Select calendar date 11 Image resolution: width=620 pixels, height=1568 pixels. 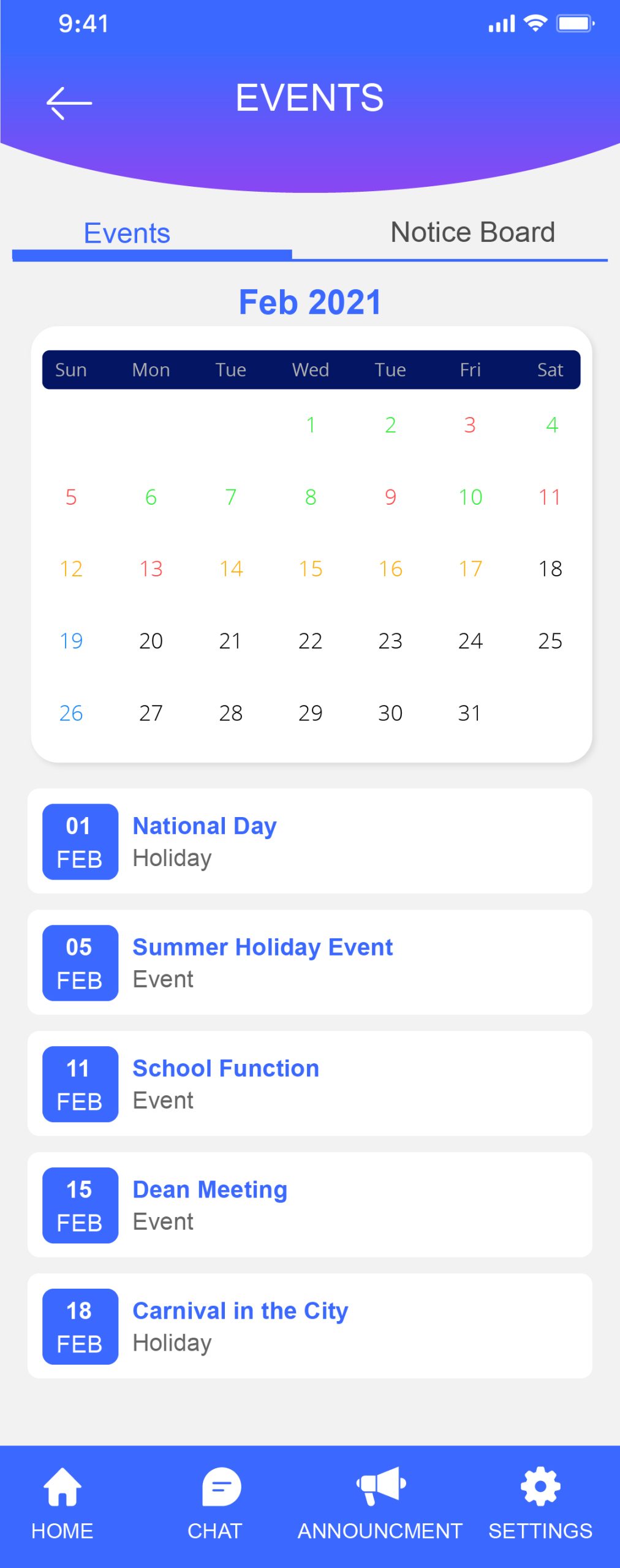coord(550,497)
